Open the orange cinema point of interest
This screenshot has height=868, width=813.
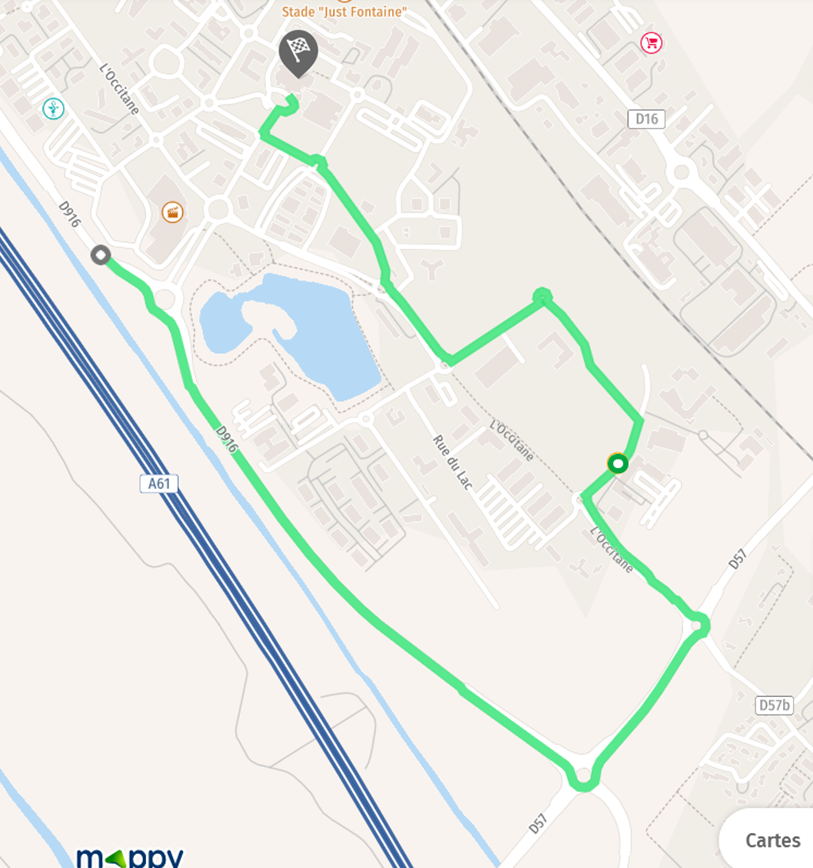pos(173,212)
